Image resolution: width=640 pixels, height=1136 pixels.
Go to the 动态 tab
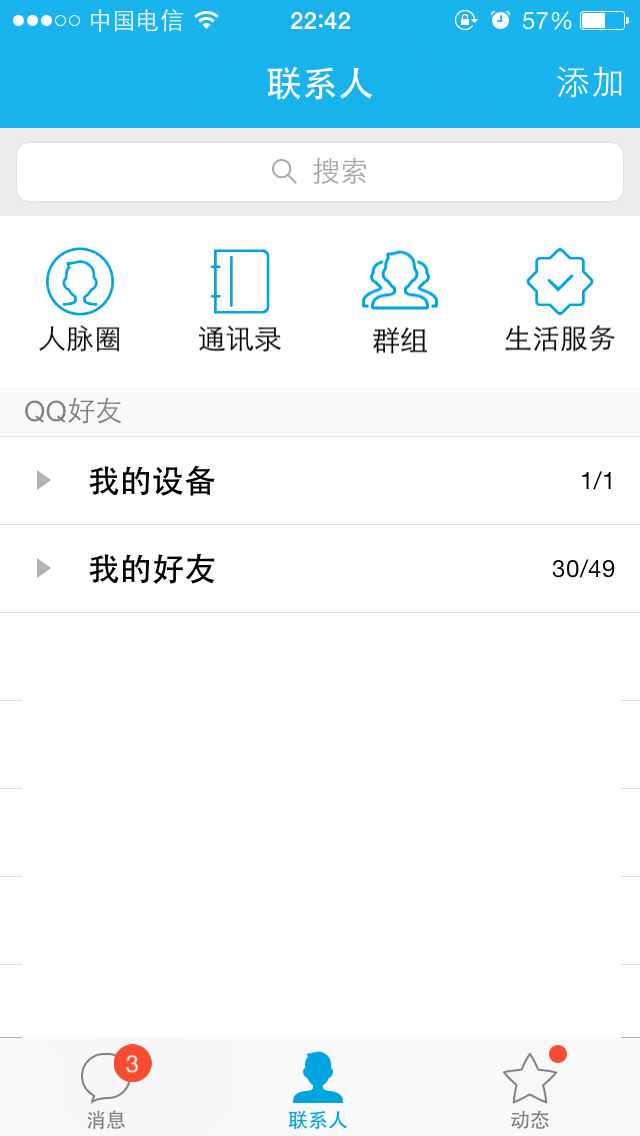click(x=530, y=1087)
